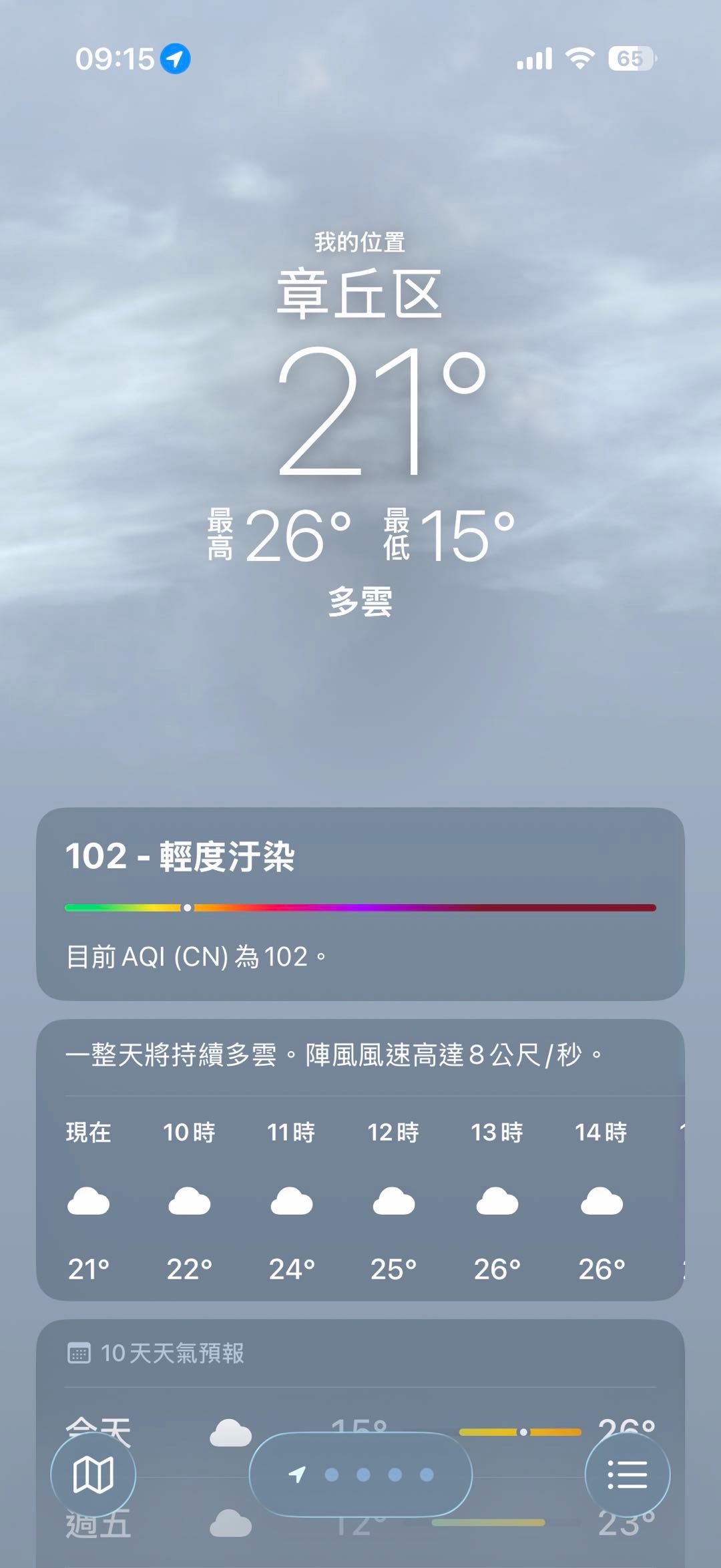Open the weather map
The height and width of the screenshot is (1568, 721).
pos(93,1474)
